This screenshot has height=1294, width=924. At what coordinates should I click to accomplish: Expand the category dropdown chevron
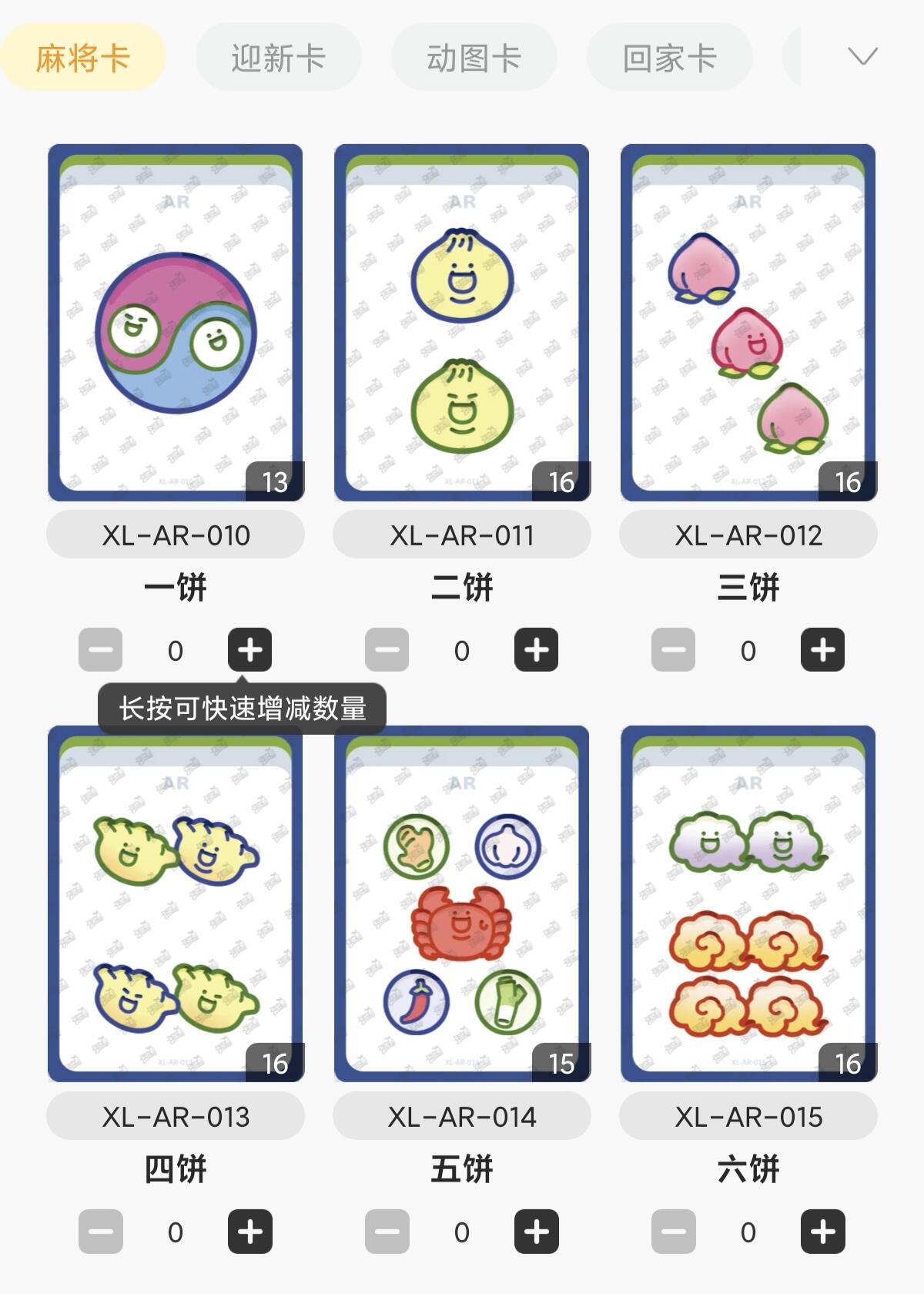[862, 56]
